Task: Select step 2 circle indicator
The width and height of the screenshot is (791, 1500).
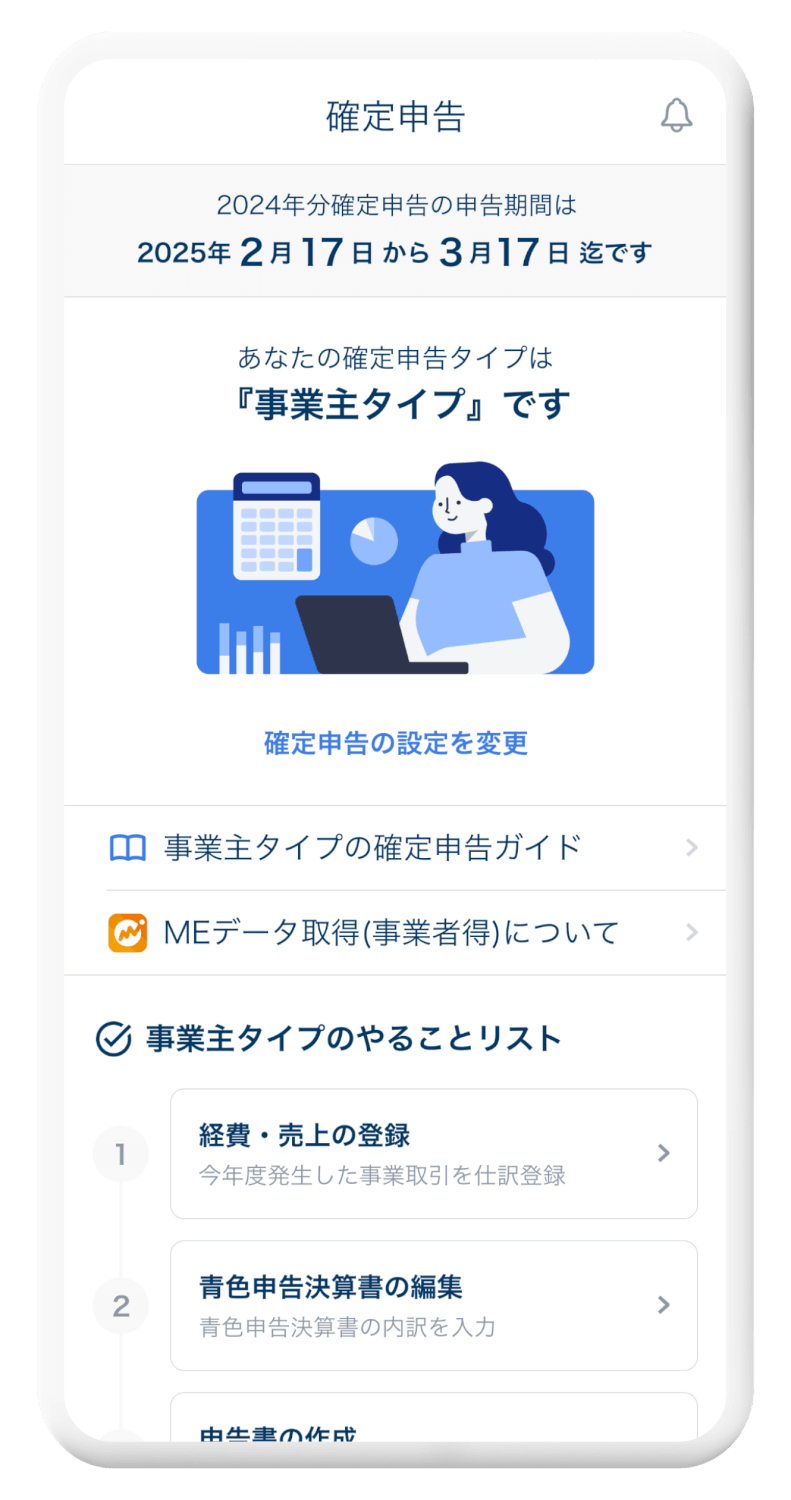Action: (x=120, y=1305)
